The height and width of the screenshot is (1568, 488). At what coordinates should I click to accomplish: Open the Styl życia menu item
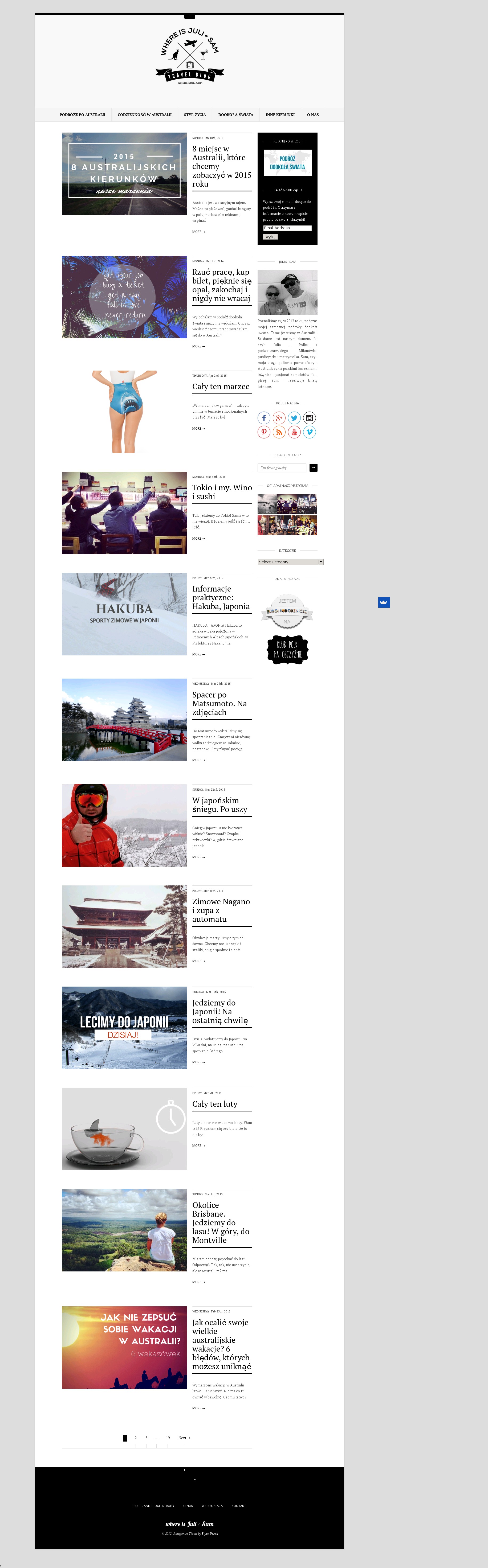coord(195,114)
